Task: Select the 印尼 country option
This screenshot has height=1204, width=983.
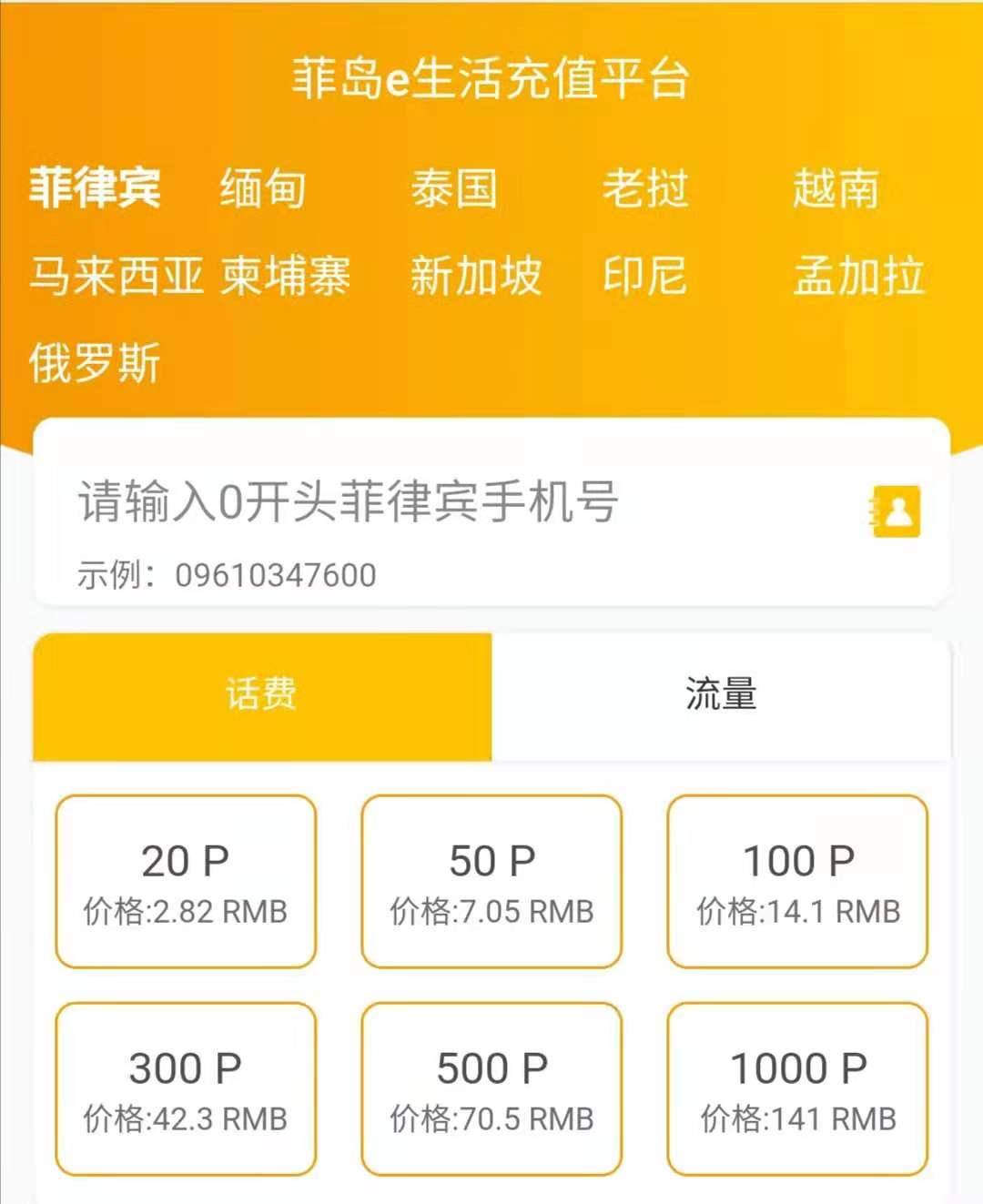Action: tap(646, 276)
